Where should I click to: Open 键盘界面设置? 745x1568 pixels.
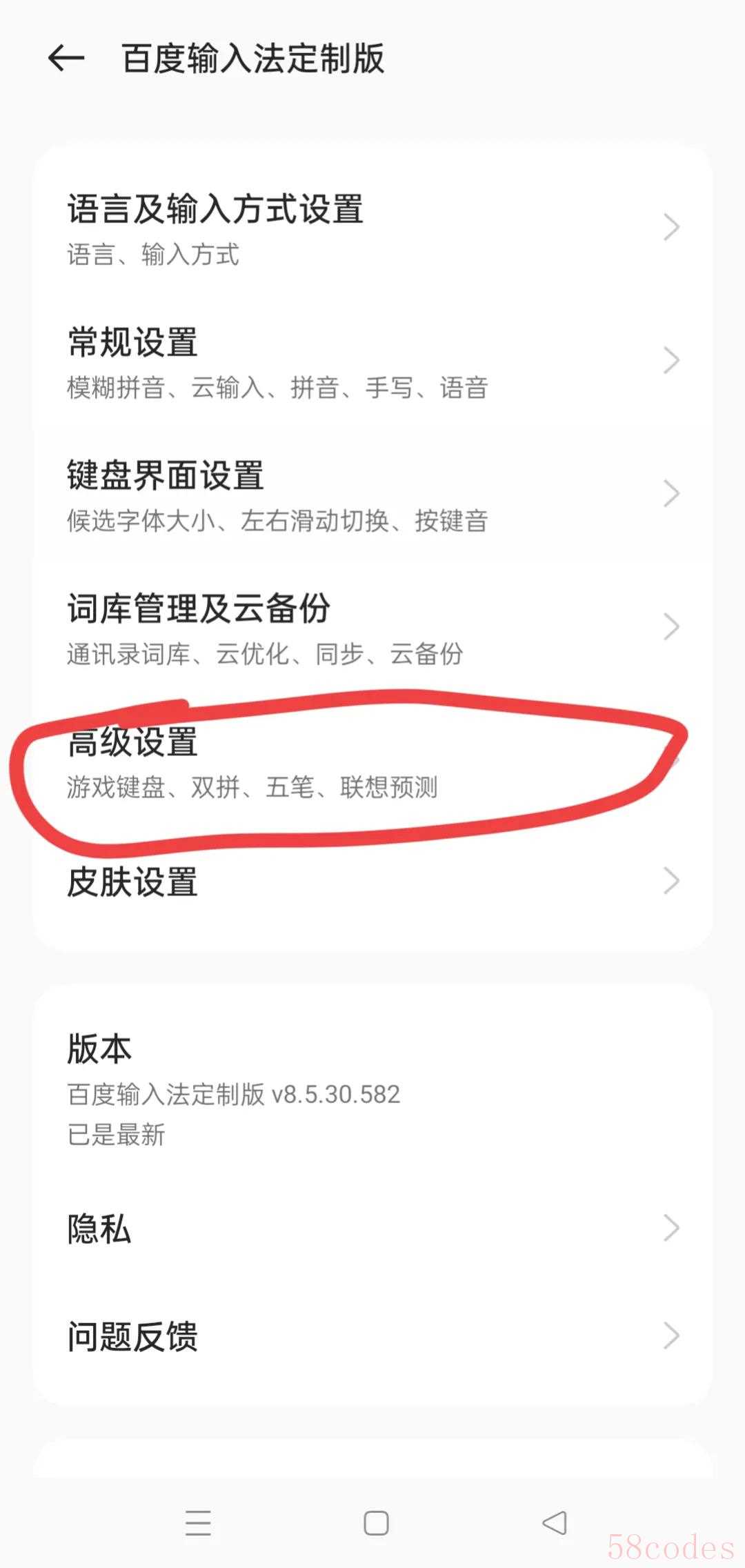click(x=372, y=495)
